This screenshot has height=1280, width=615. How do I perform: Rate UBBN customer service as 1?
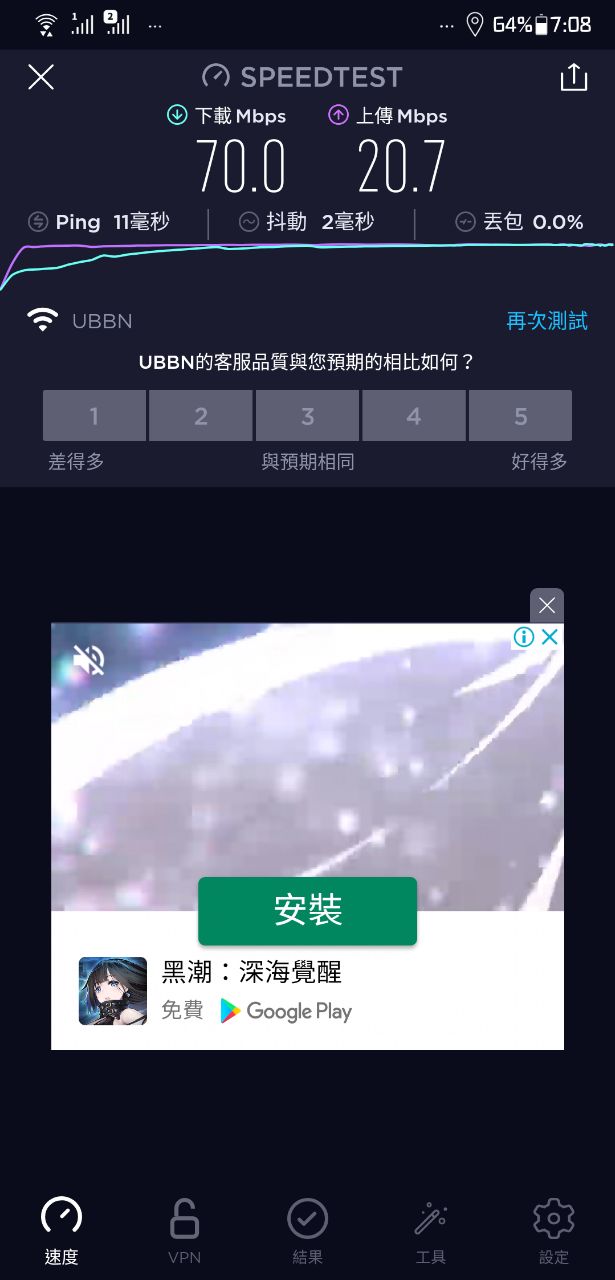(x=94, y=416)
